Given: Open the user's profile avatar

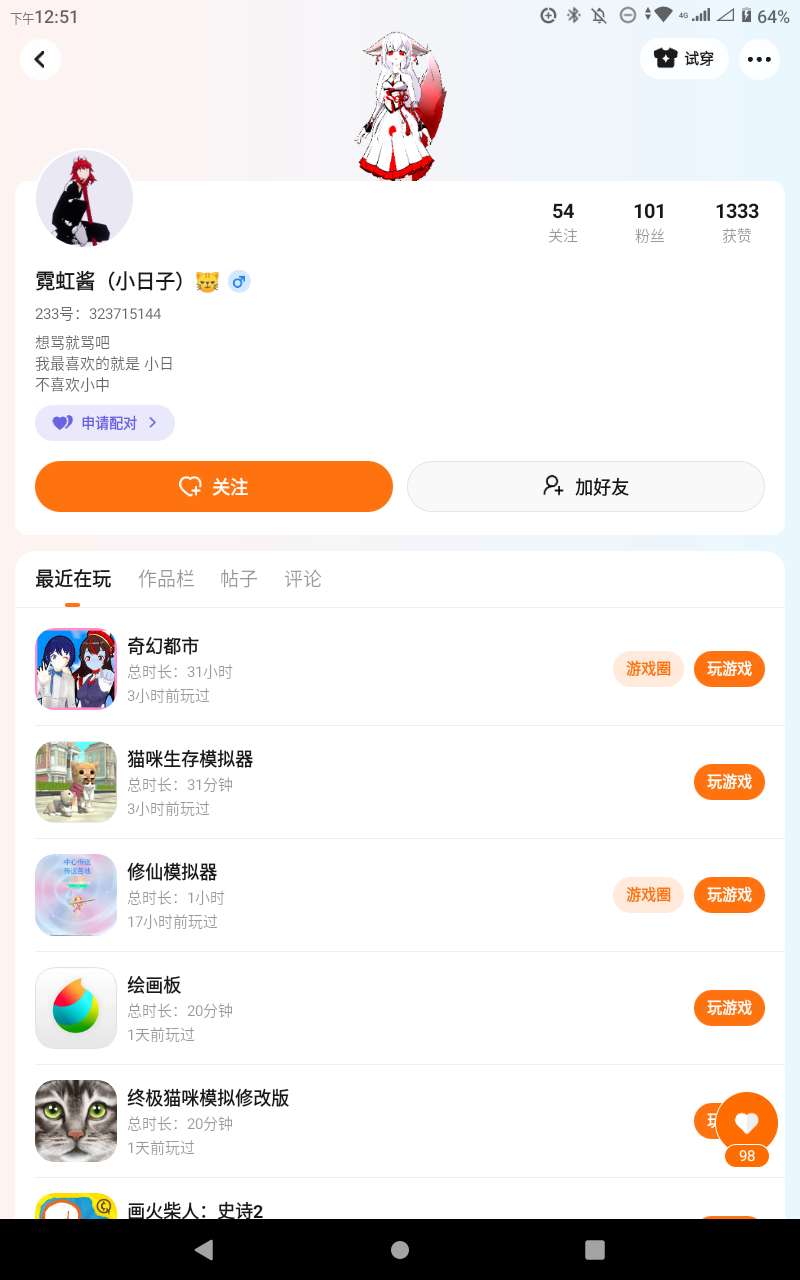Looking at the screenshot, I should coord(84,199).
